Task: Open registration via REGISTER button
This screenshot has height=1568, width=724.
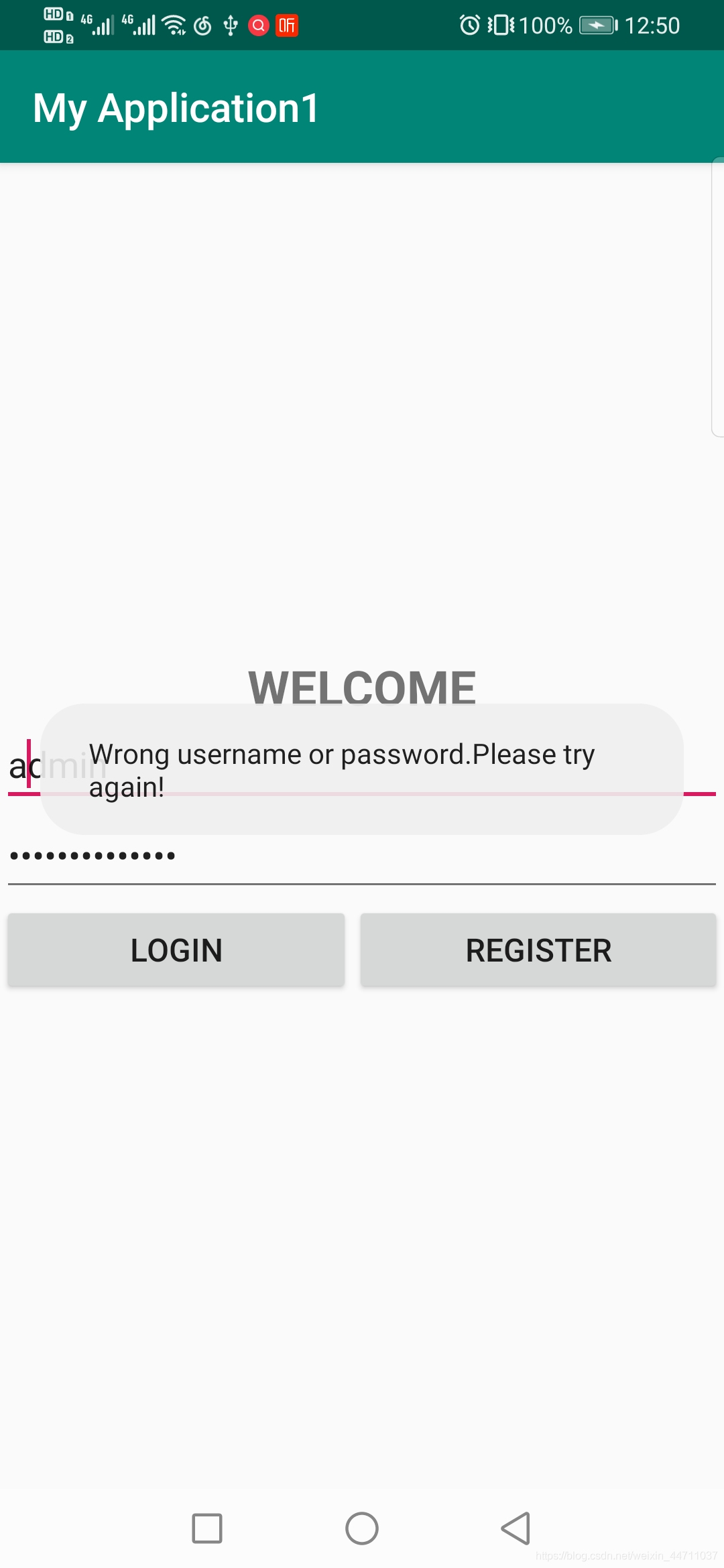Action: (538, 950)
